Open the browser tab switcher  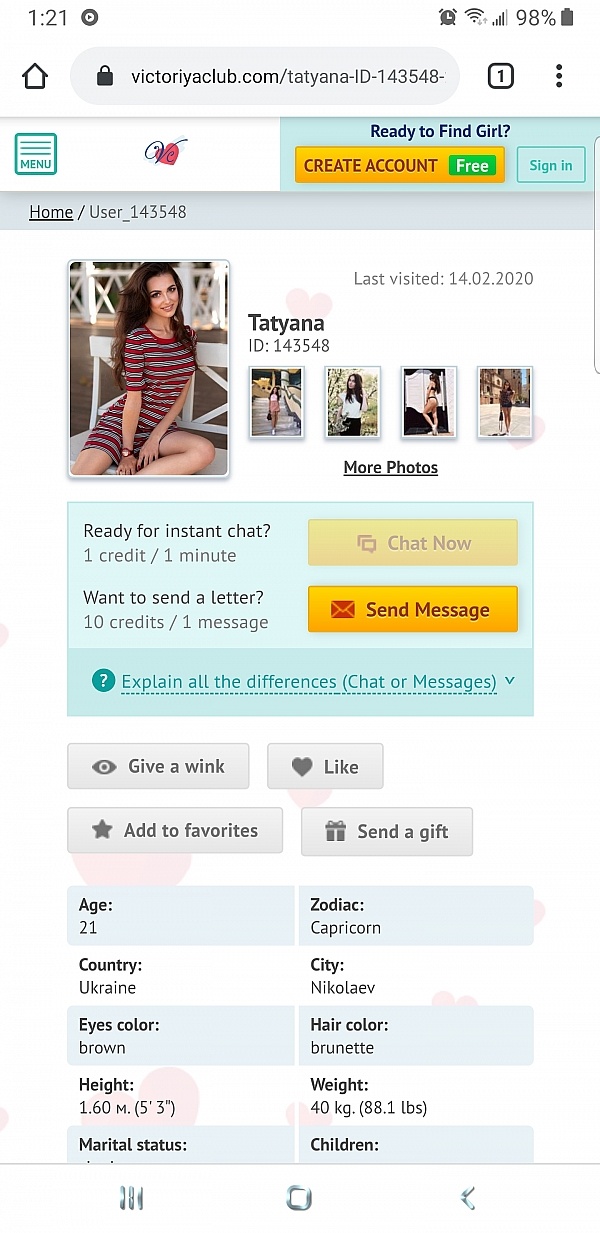click(500, 76)
